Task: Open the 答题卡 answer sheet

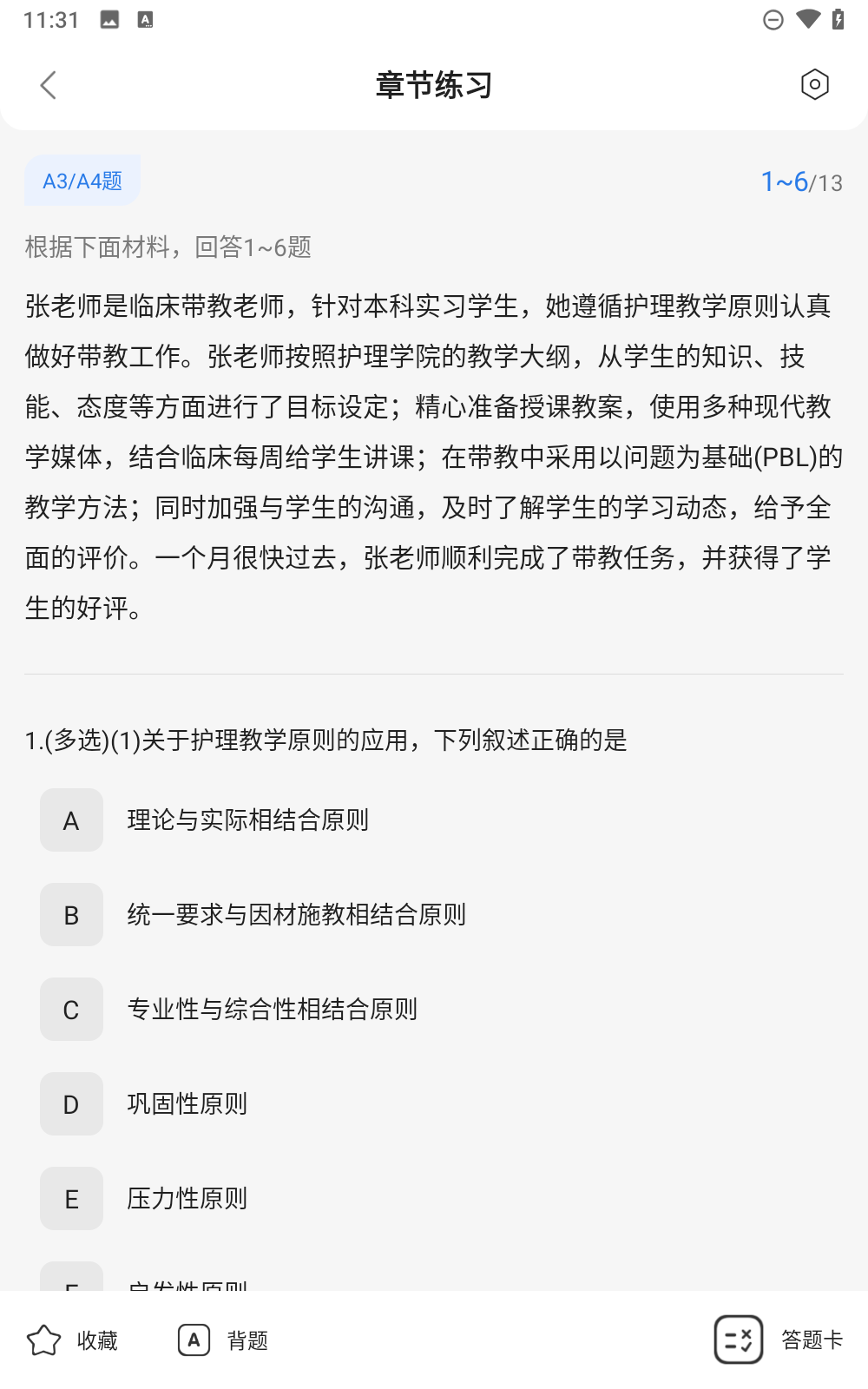Action: 779,1340
